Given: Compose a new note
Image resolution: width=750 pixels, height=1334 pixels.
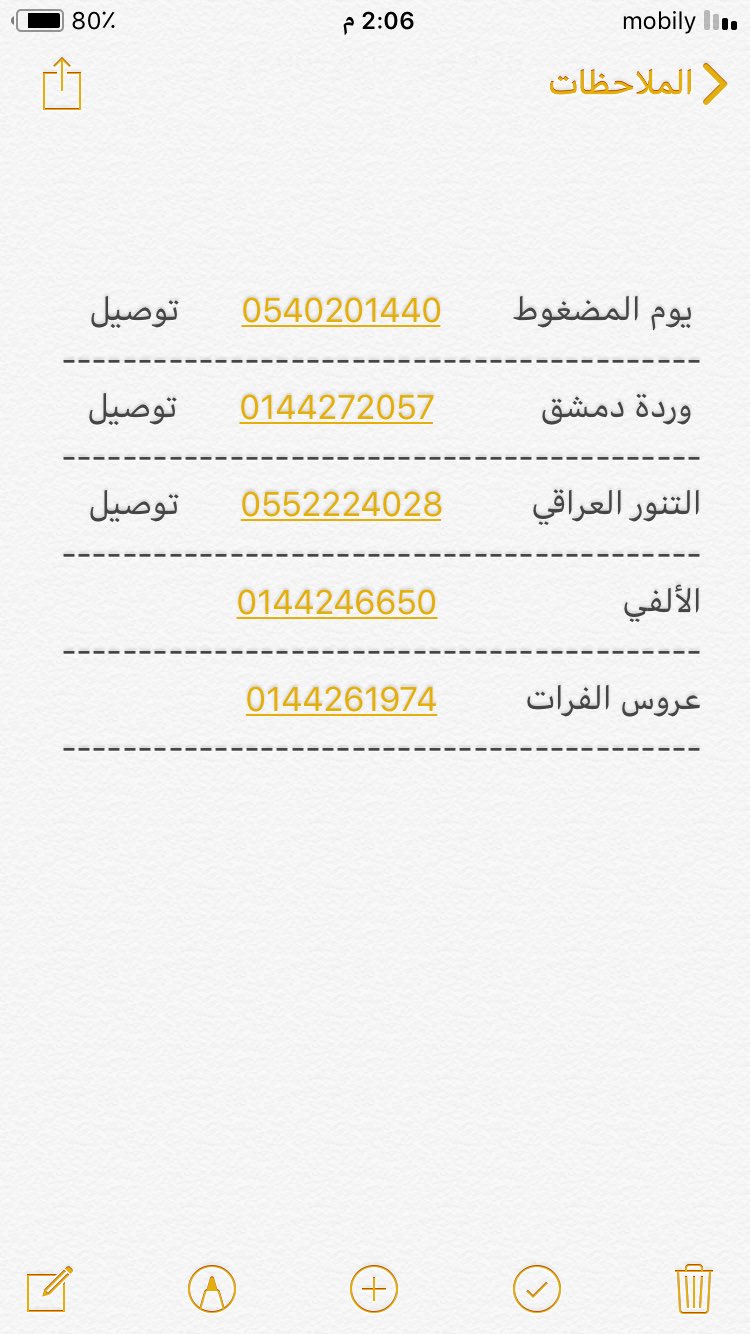Looking at the screenshot, I should click(x=51, y=1288).
